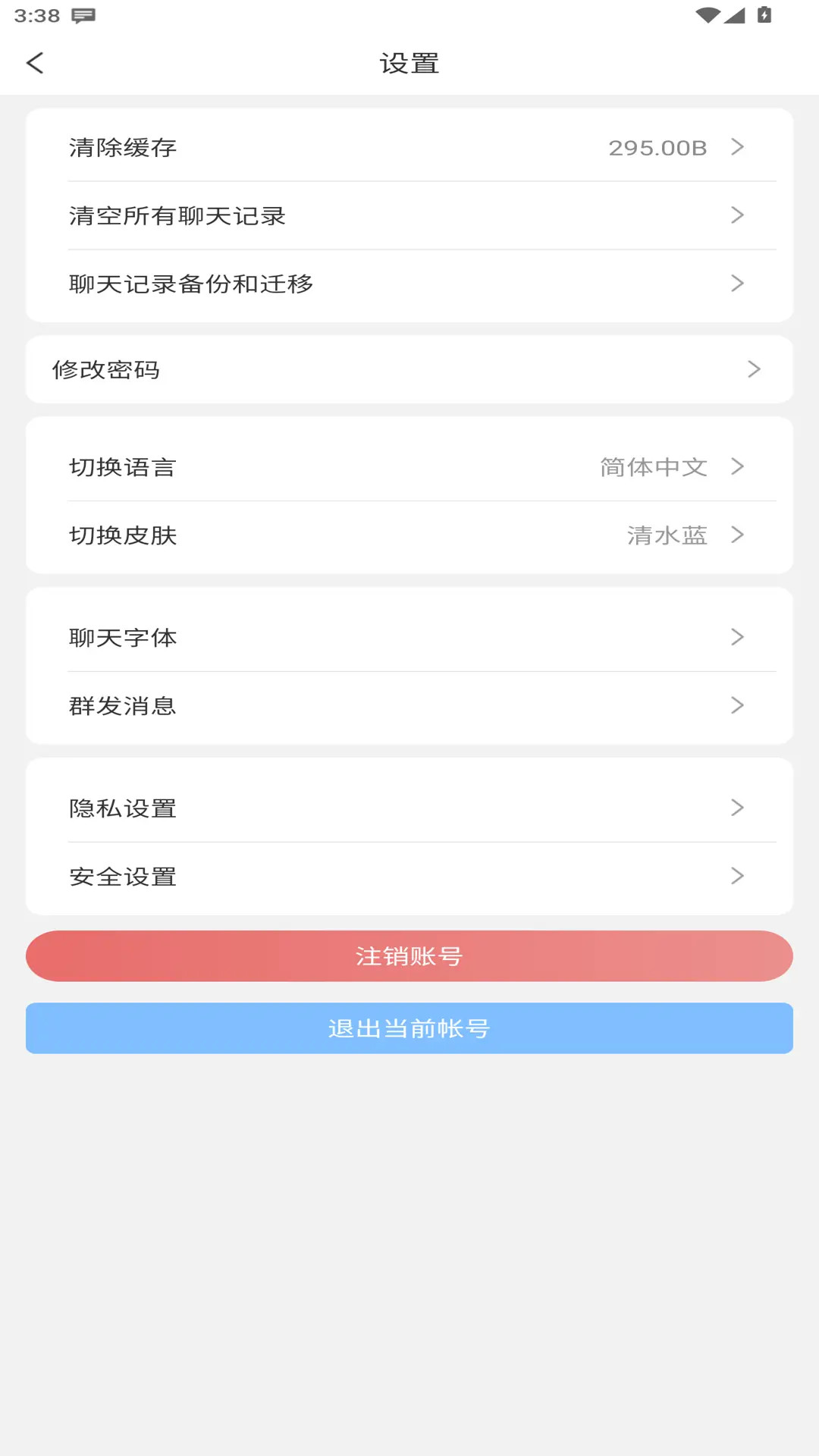Open 隐私设置 privacy settings
The image size is (819, 1456).
click(409, 807)
